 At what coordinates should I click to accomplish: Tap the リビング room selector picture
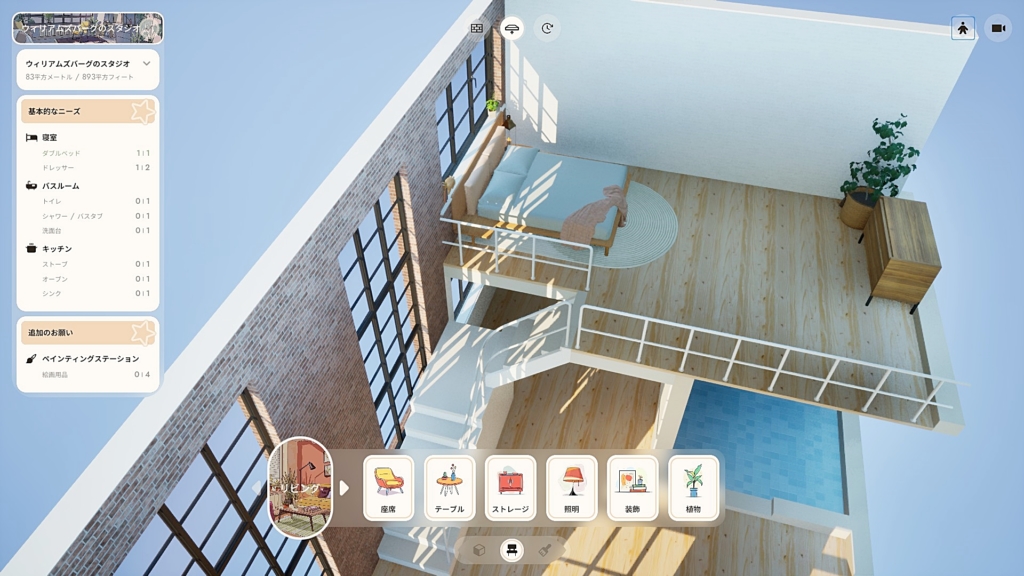301,488
